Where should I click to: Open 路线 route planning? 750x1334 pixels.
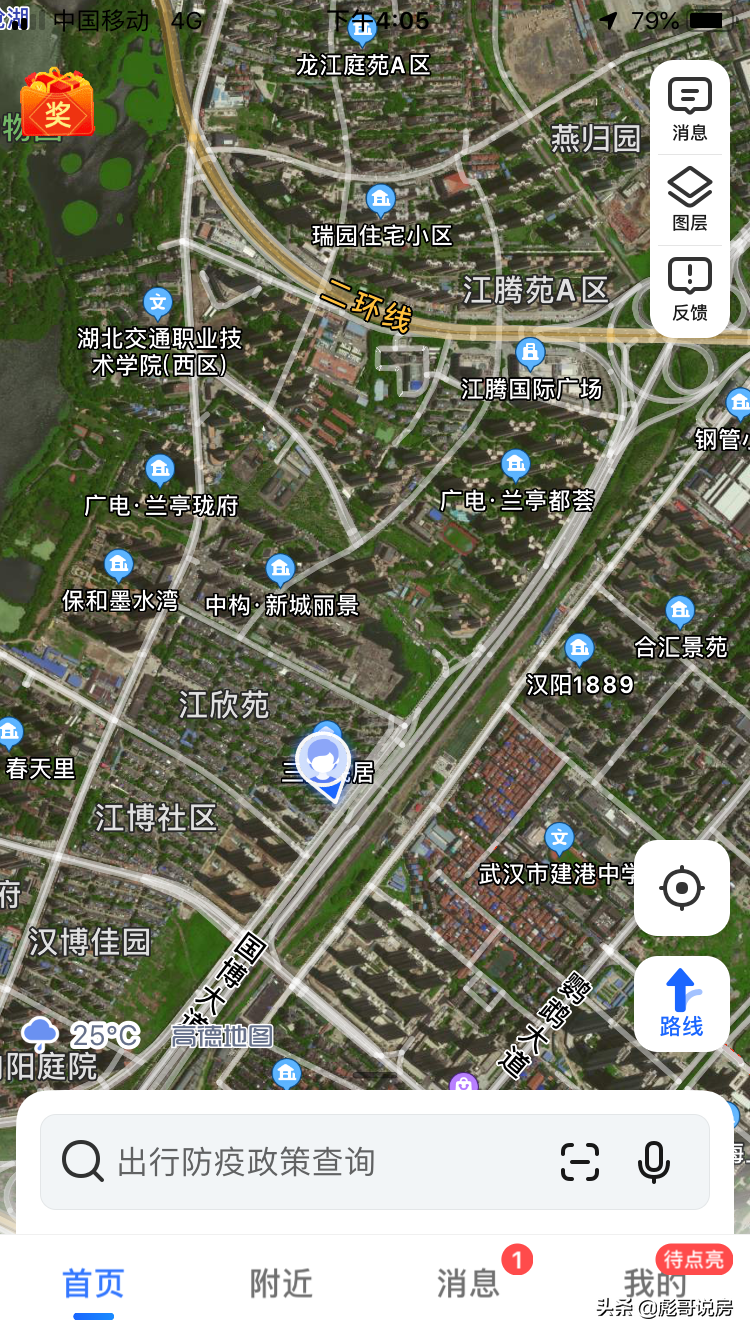tap(682, 1003)
